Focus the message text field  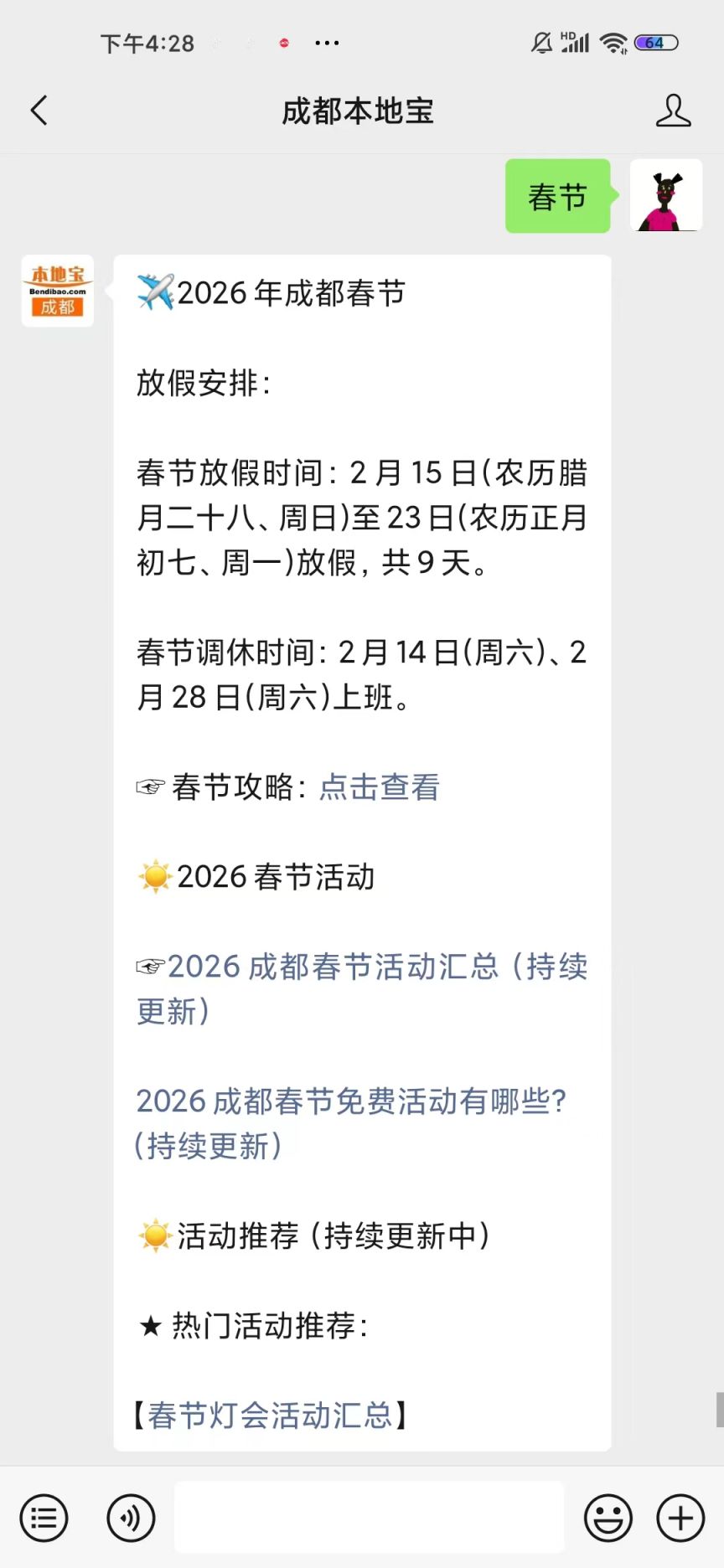pos(369,1517)
